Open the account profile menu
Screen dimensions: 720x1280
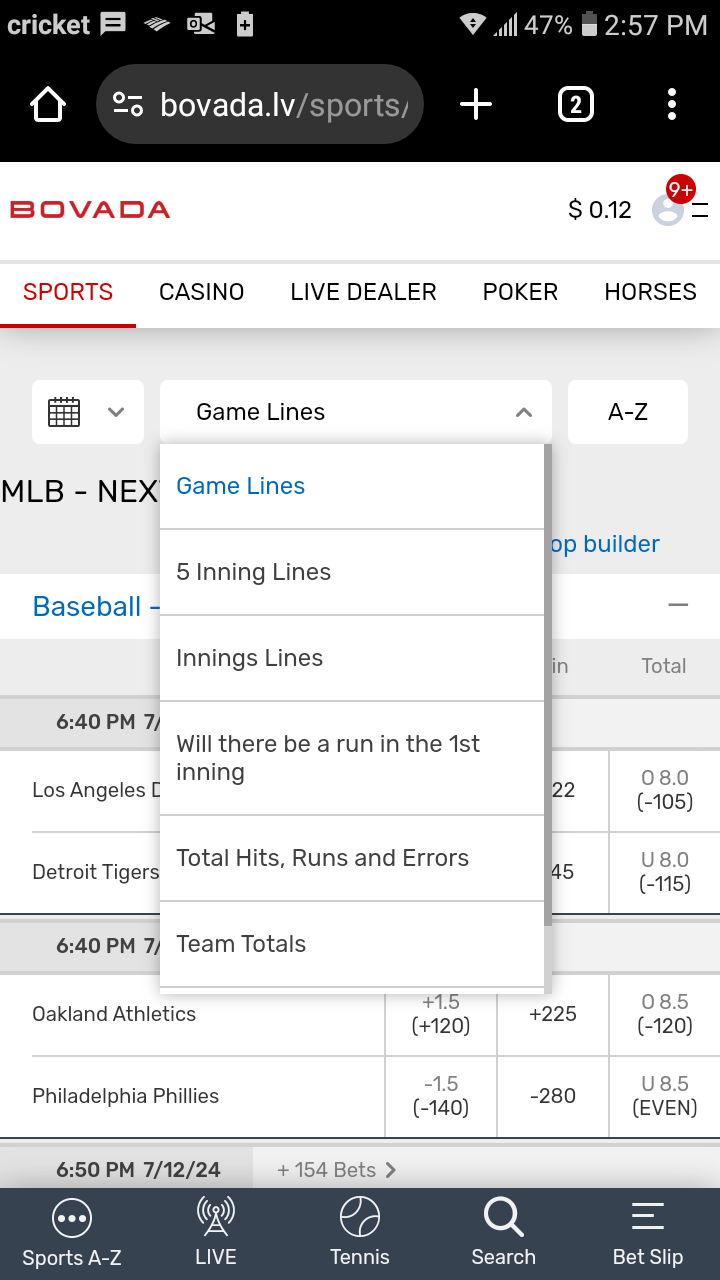(668, 209)
